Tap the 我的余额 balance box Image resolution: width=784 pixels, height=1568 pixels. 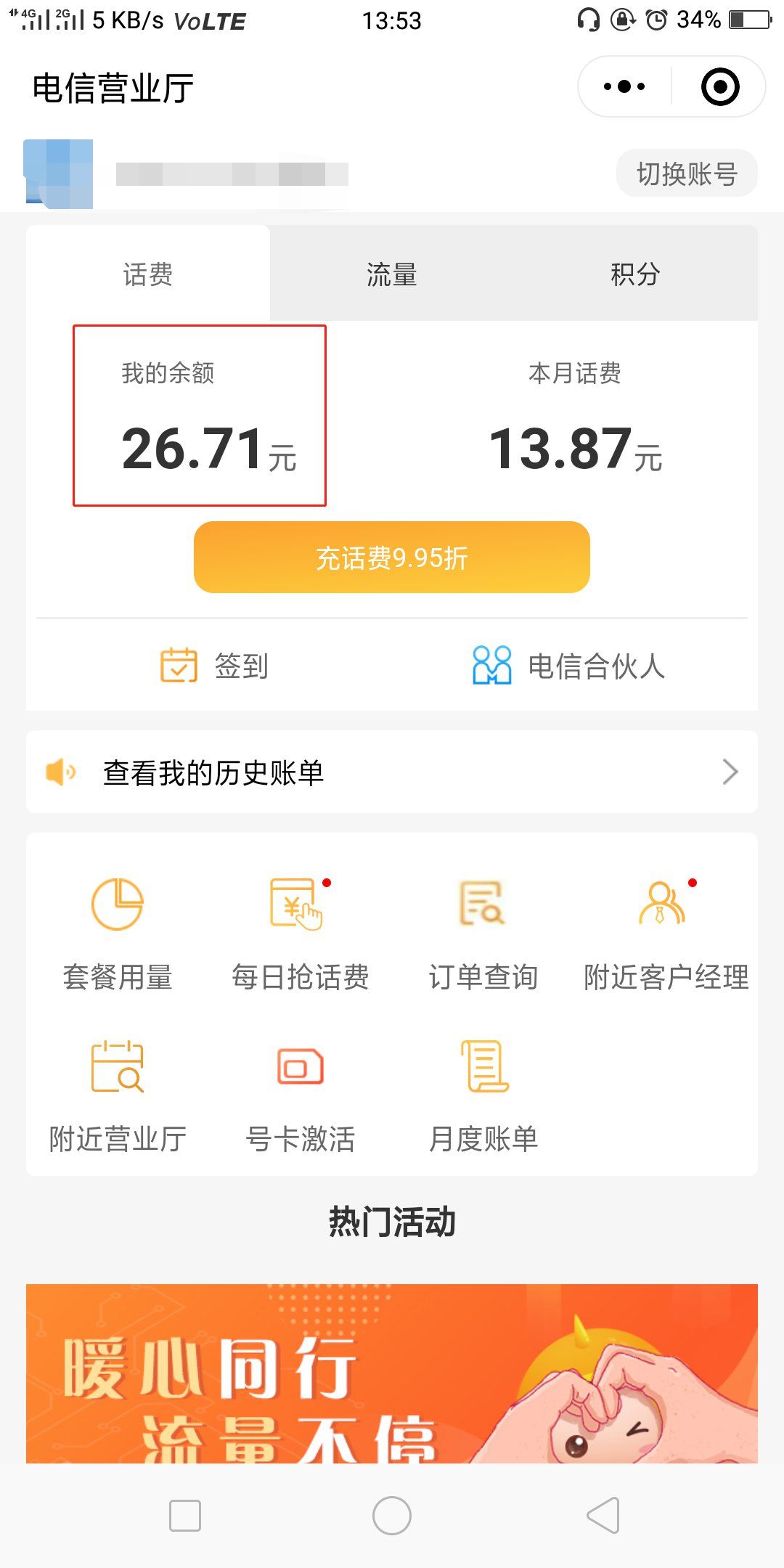(200, 416)
